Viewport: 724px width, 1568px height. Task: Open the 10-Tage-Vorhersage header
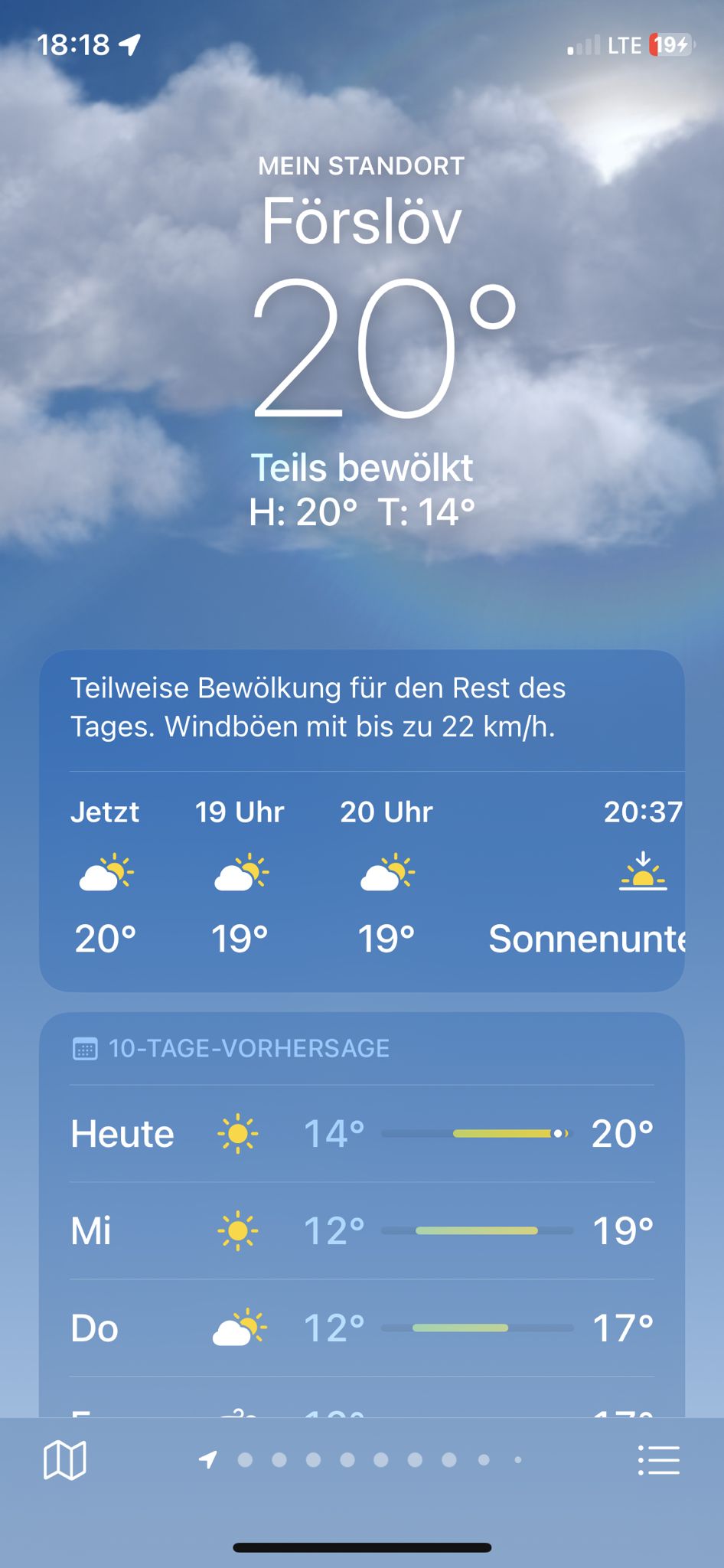230,1048
